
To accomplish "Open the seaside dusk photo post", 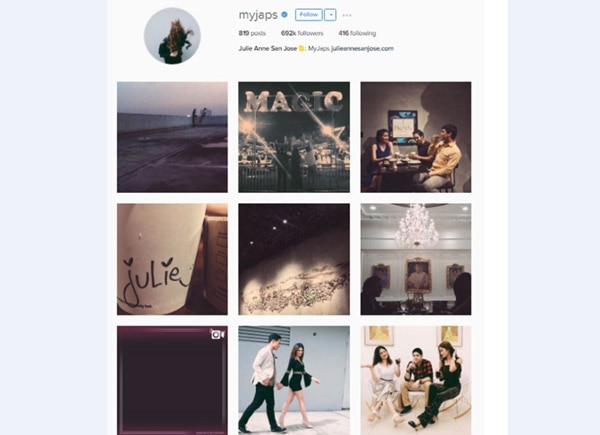I will (x=172, y=137).
